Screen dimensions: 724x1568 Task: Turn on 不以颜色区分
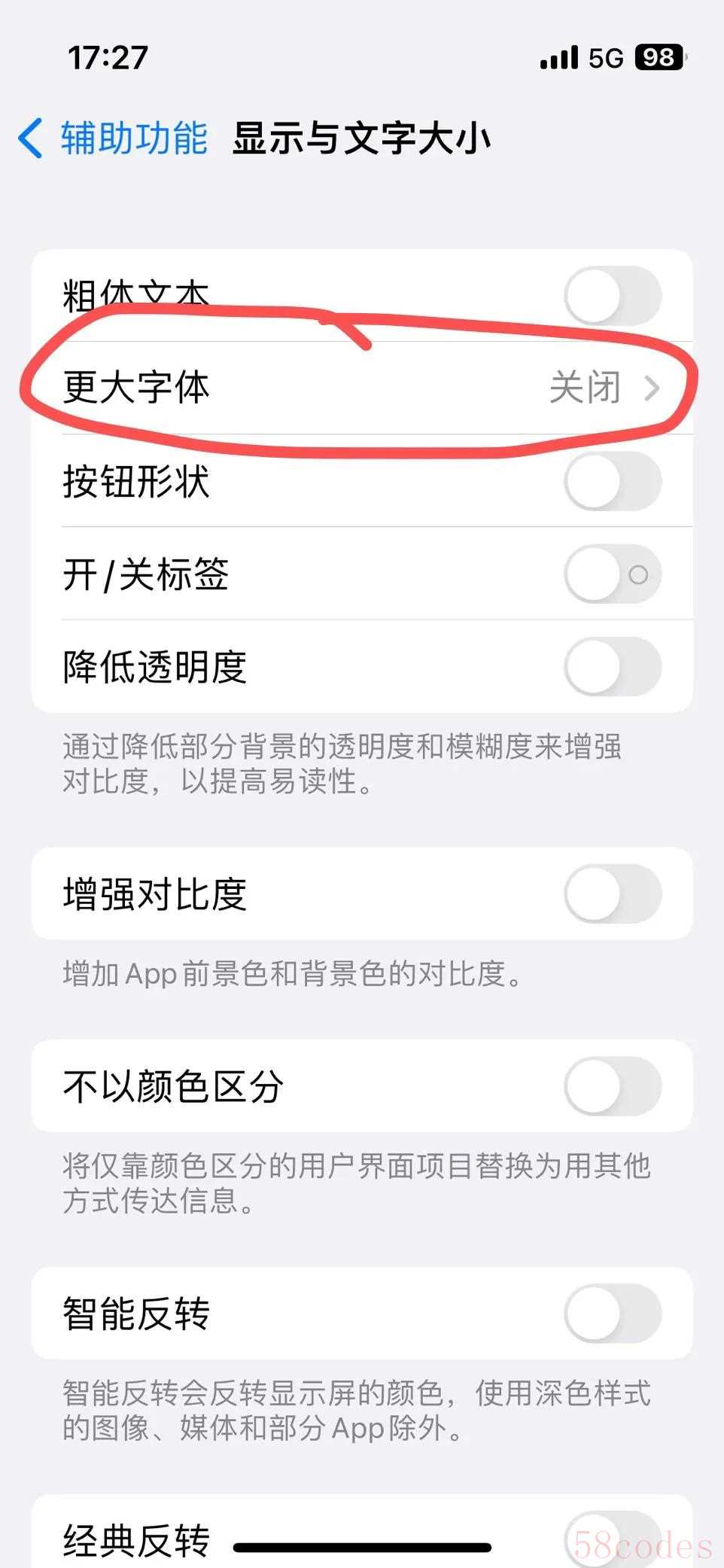pyautogui.click(x=613, y=1086)
